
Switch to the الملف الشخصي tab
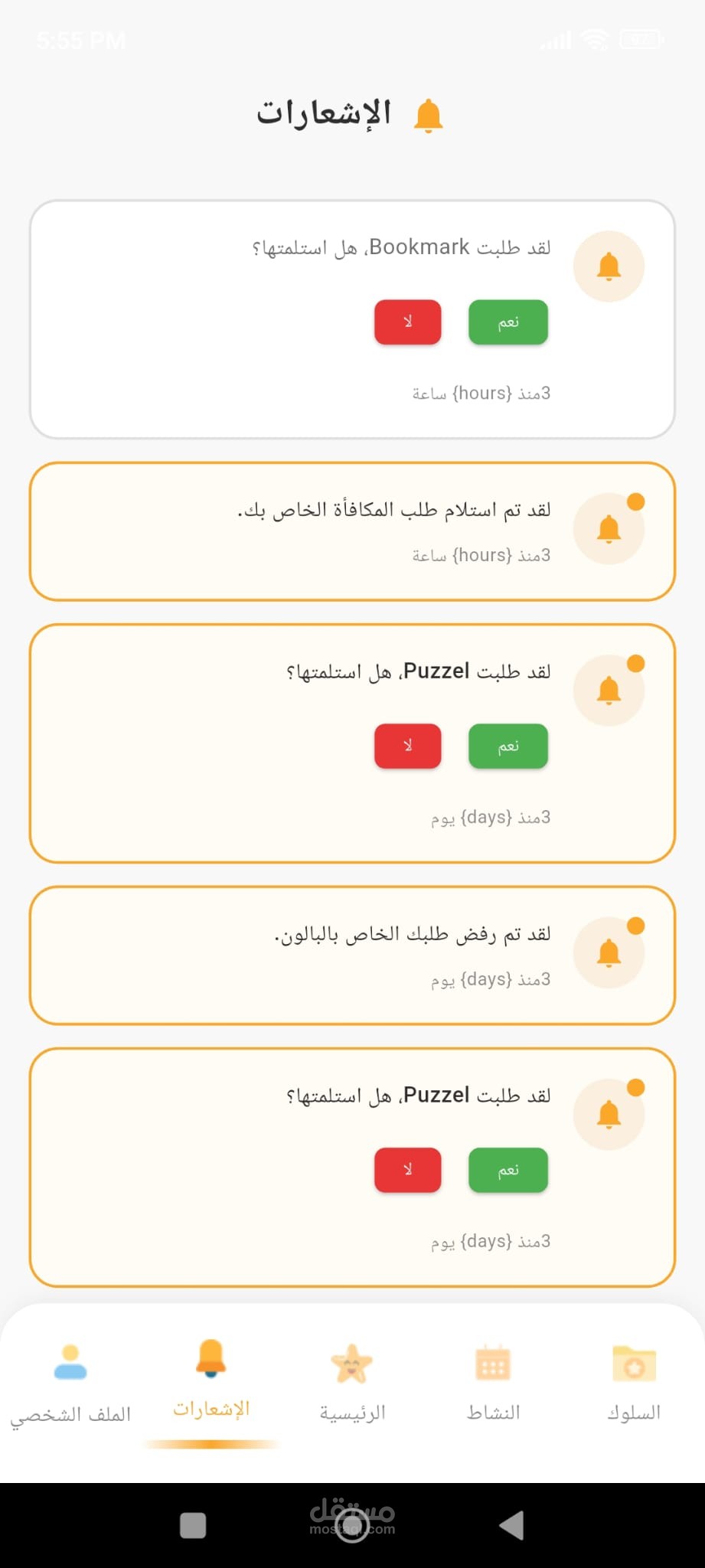70,1383
